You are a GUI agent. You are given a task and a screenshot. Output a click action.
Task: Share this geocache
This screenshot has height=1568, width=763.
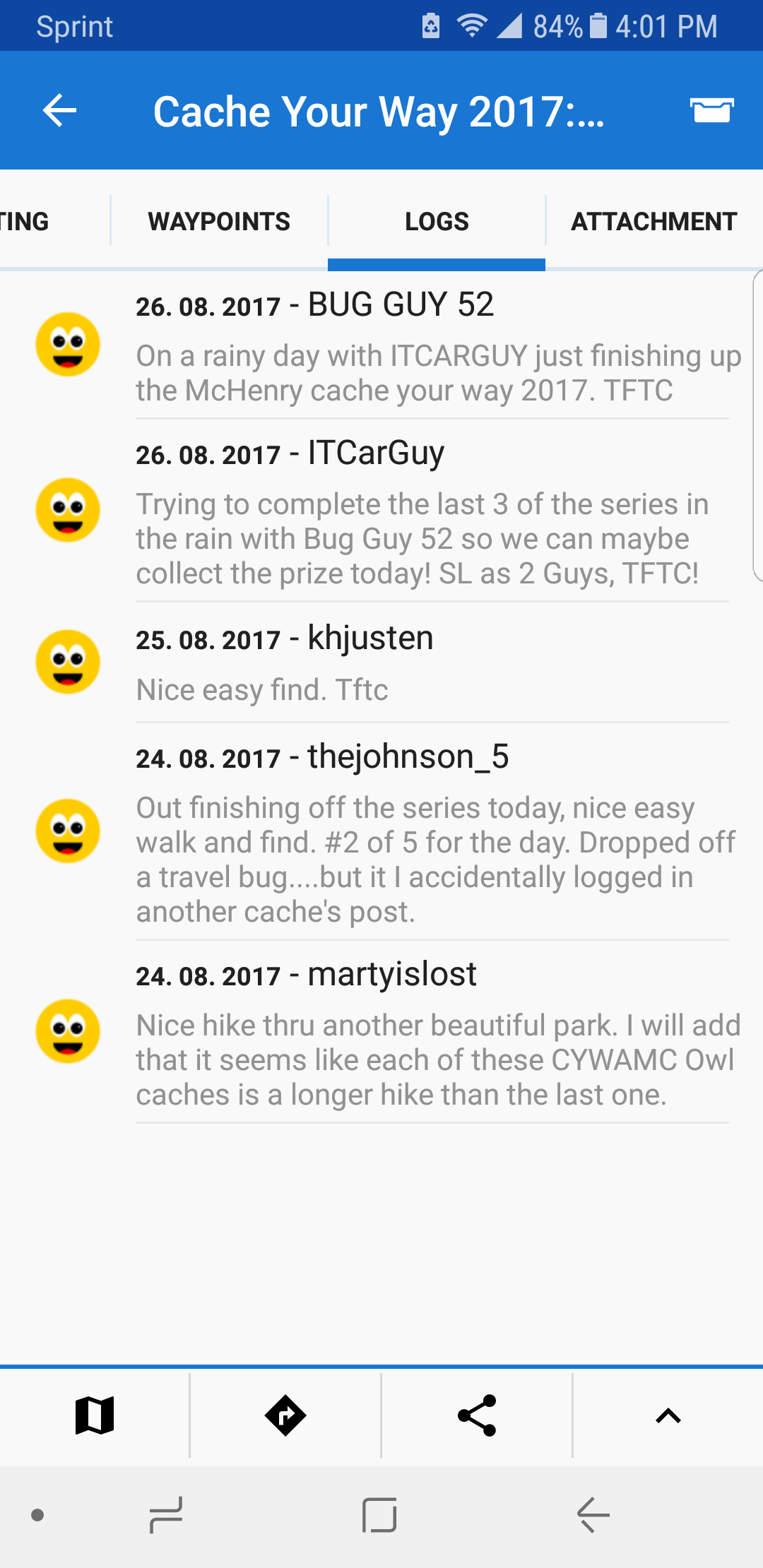(477, 1415)
